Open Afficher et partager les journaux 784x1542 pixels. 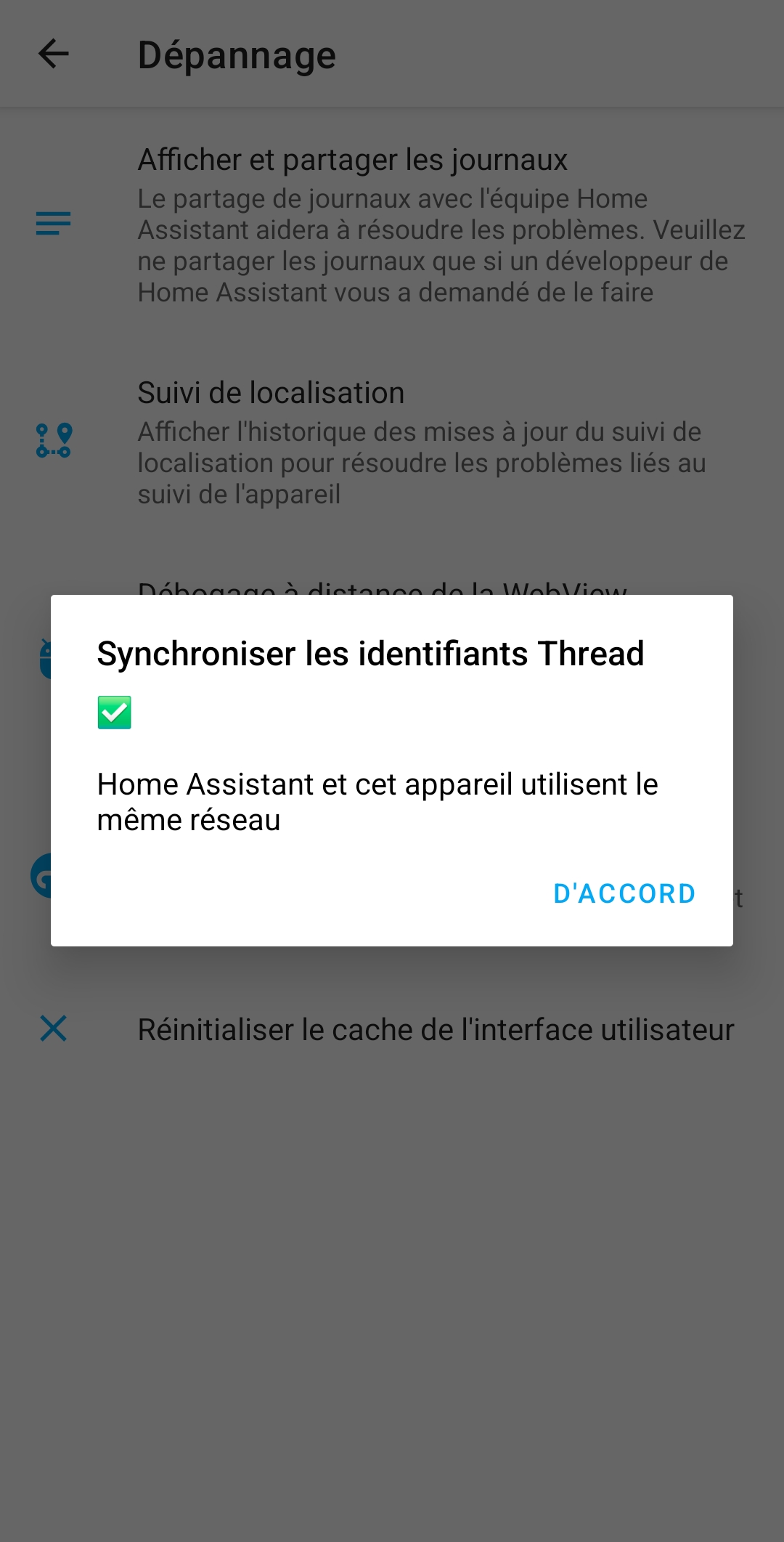coord(392,224)
